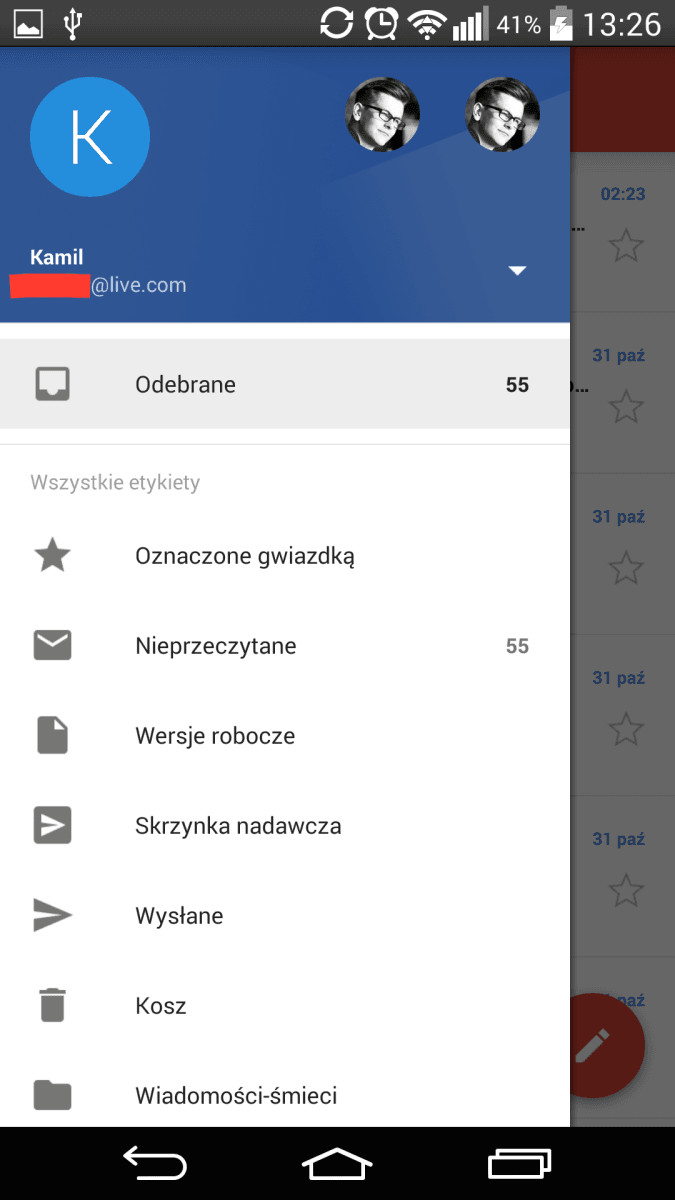Go back using the system back button
675x1200 pixels.
point(155,1163)
